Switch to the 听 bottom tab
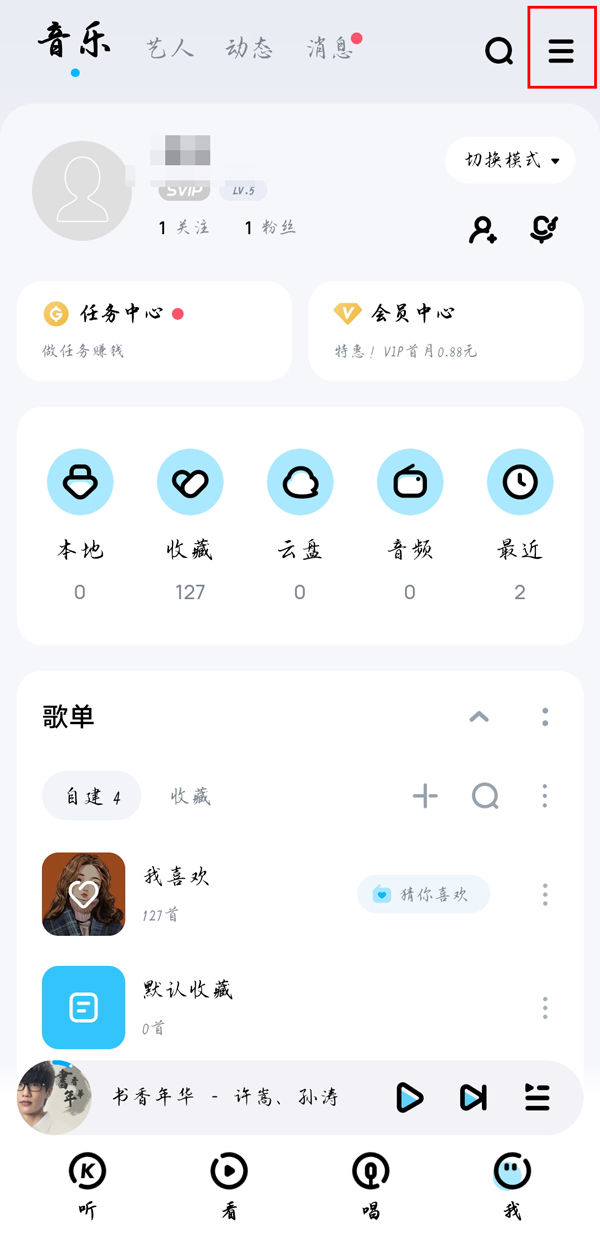The height and width of the screenshot is (1240, 600). (87, 1184)
